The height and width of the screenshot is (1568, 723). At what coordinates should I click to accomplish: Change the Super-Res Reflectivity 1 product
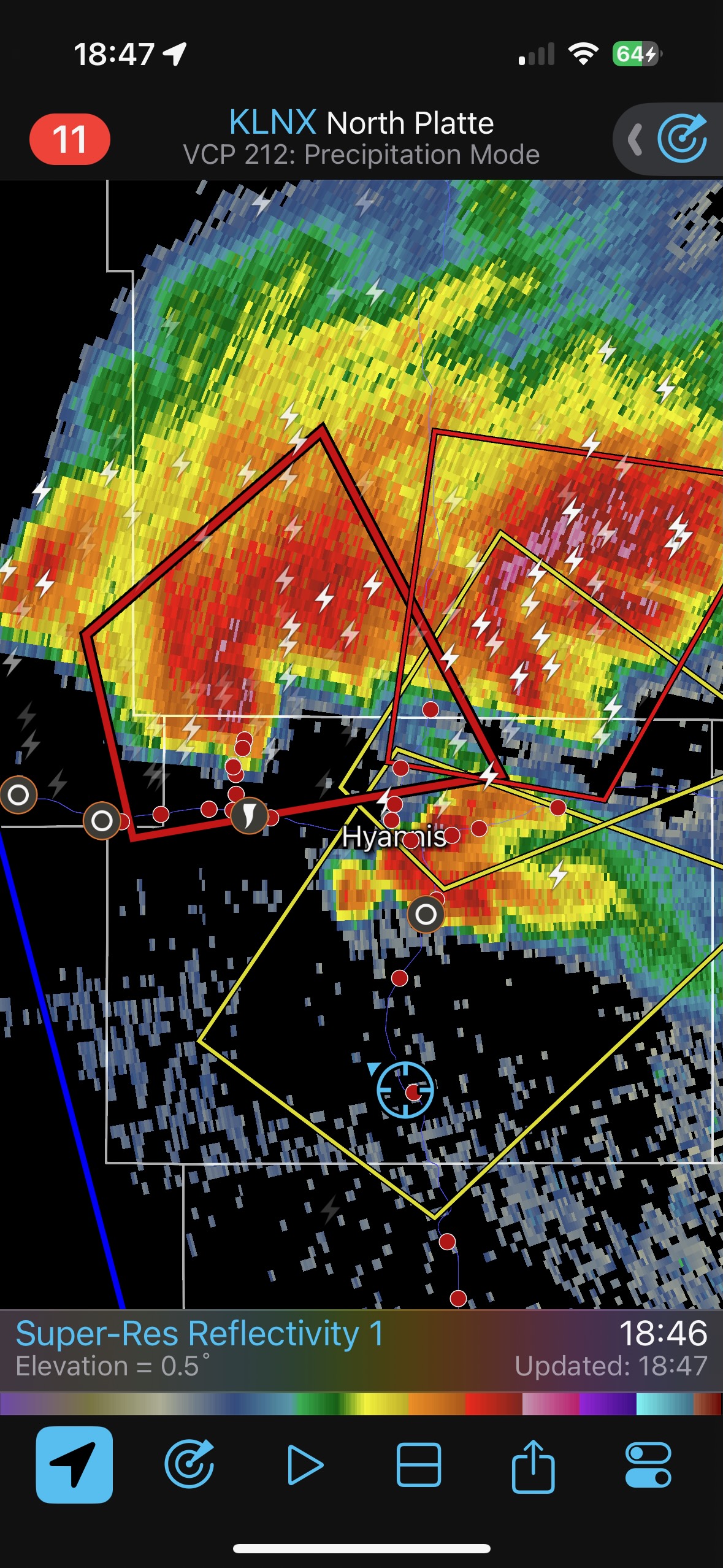(200, 1347)
